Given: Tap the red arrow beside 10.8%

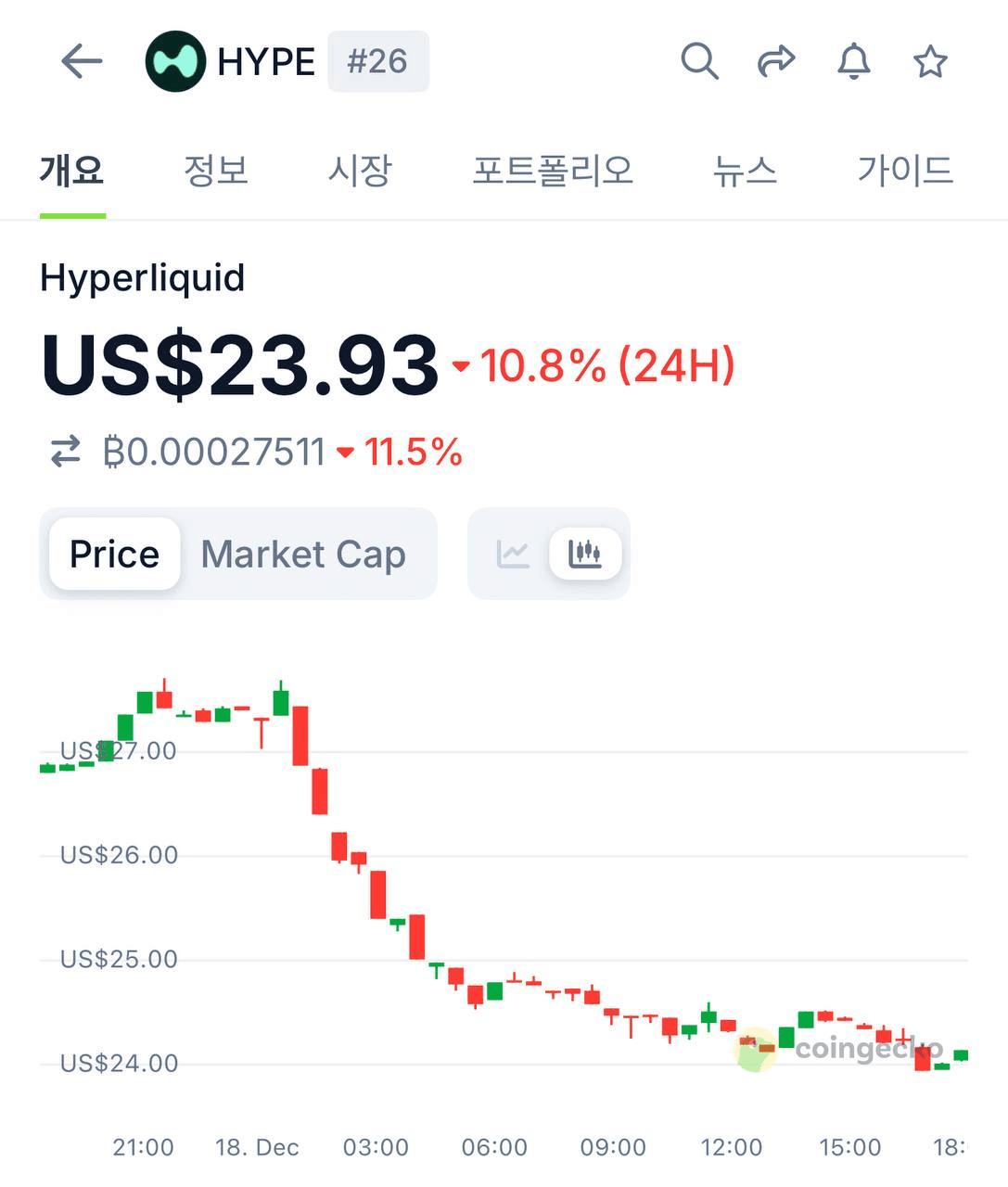Looking at the screenshot, I should [x=460, y=367].
